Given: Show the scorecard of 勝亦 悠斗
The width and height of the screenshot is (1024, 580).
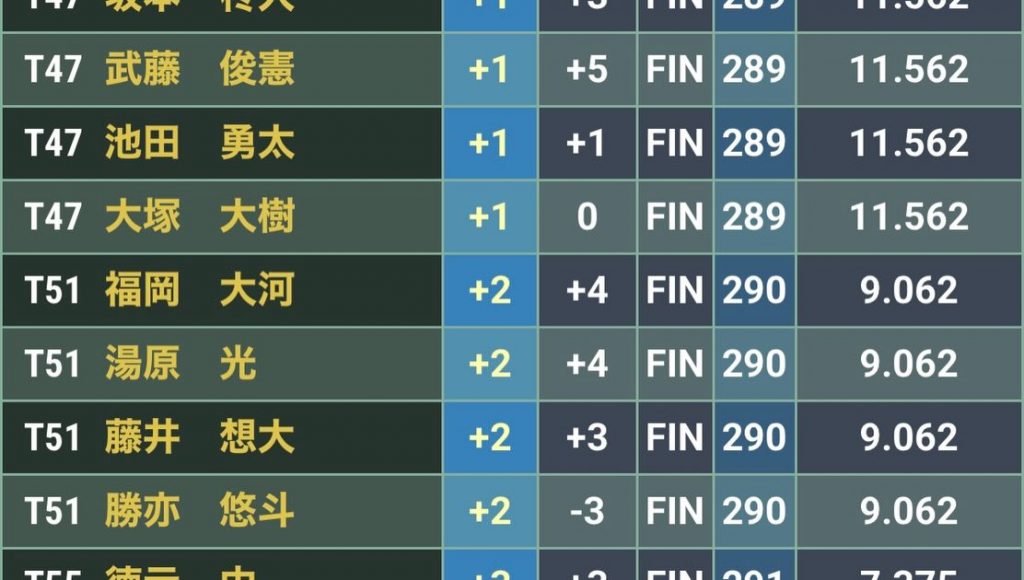Looking at the screenshot, I should pos(512,511).
